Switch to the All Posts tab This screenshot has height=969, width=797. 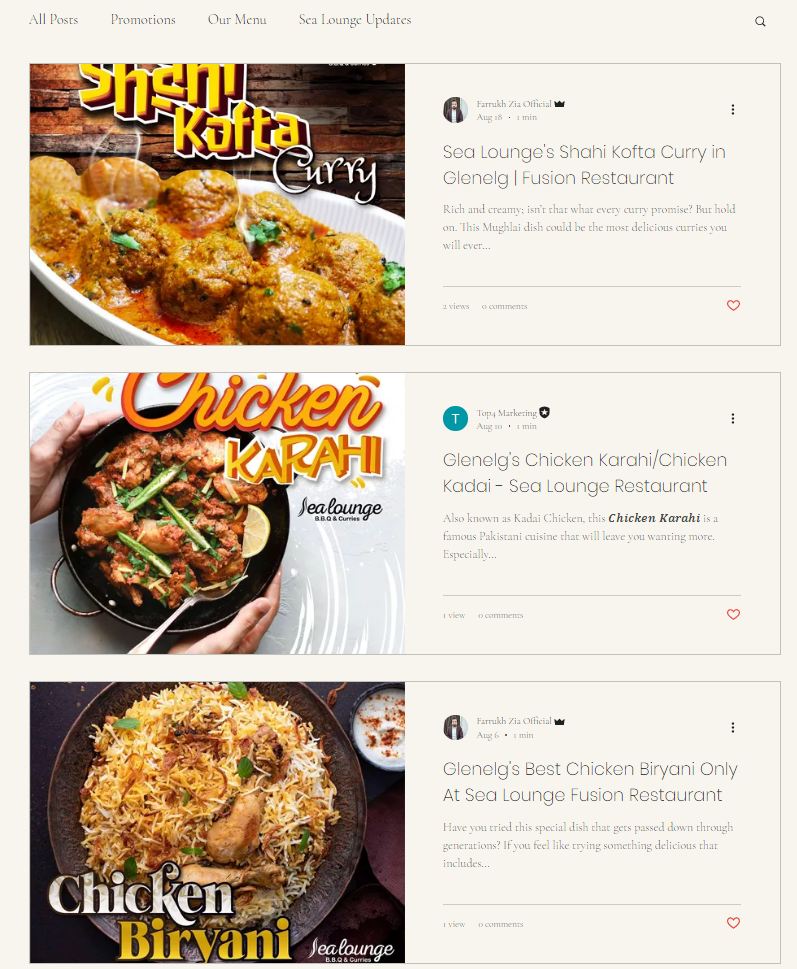[x=53, y=19]
